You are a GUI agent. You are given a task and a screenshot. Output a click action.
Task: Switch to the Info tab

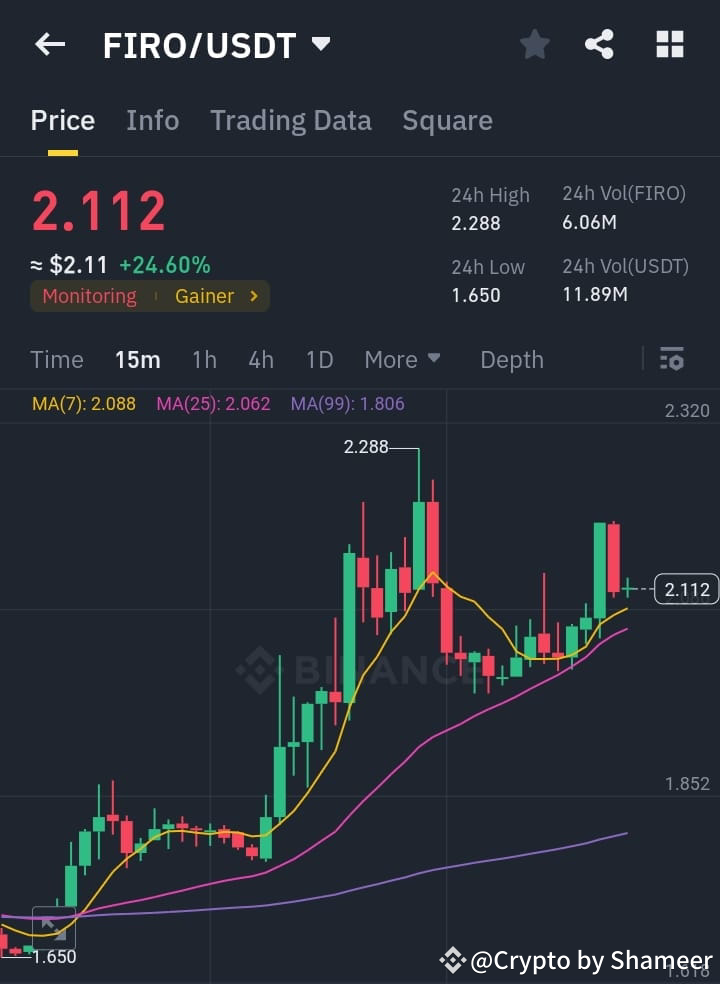(x=152, y=120)
